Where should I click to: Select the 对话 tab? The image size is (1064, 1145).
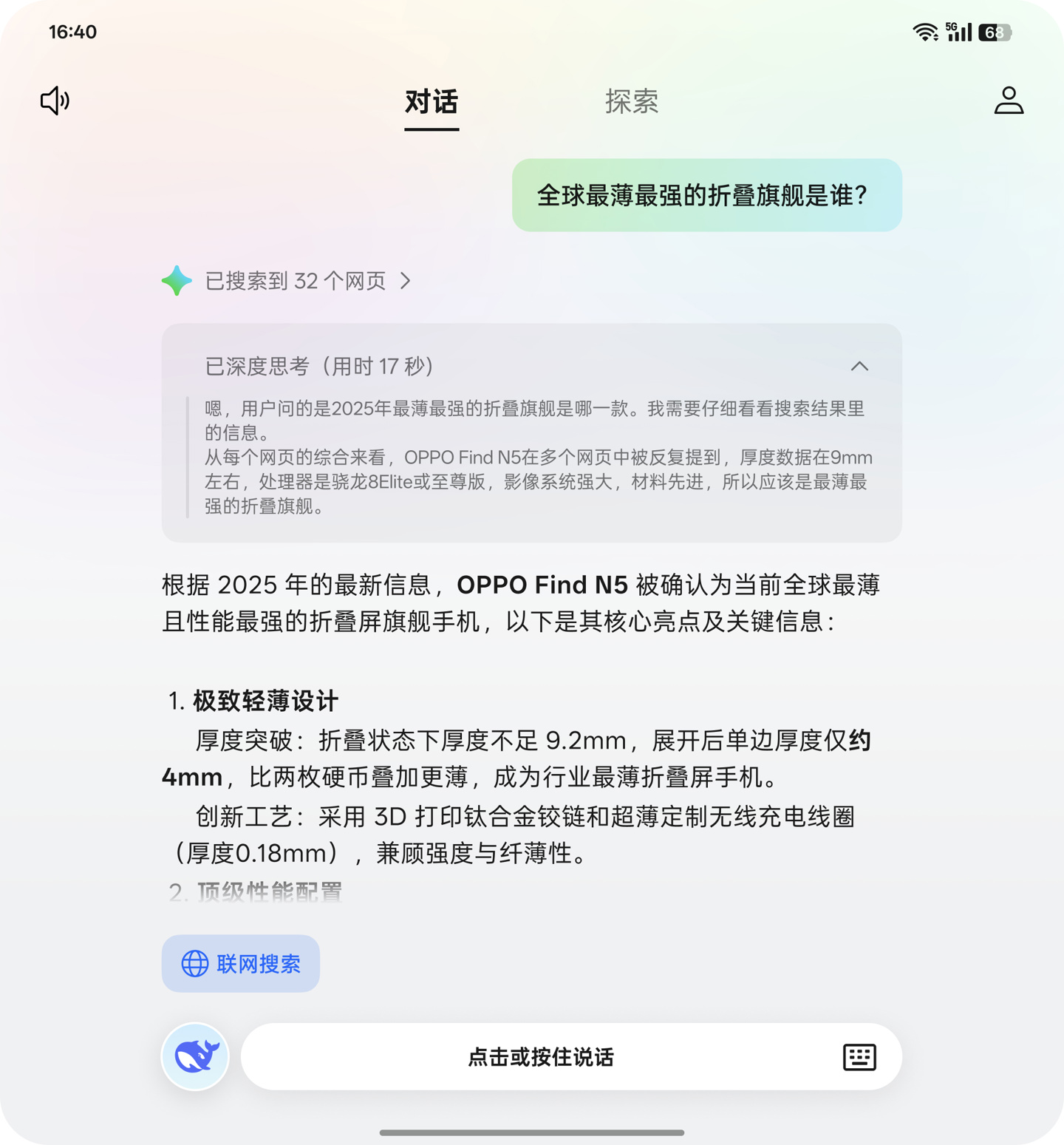[x=432, y=102]
